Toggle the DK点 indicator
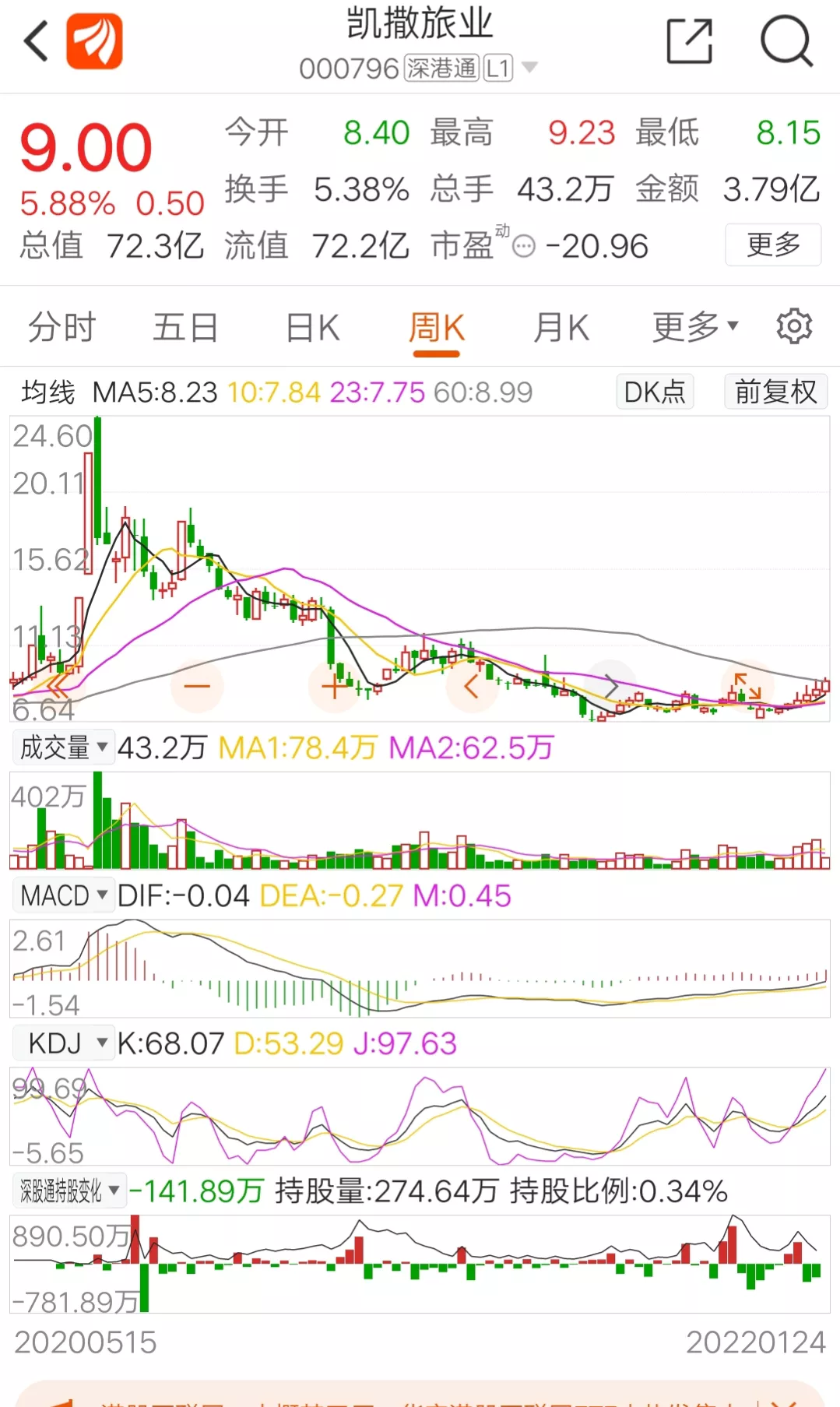This screenshot has height=1407, width=840. point(655,392)
